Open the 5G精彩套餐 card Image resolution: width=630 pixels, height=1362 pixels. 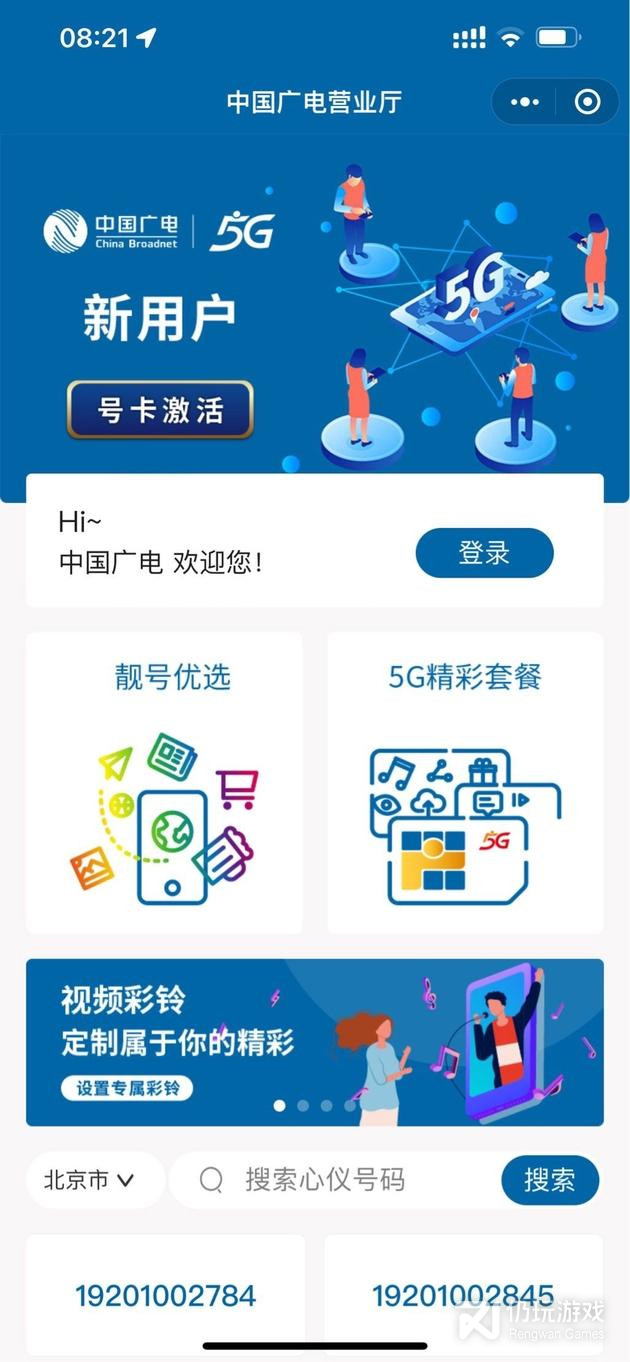tap(465, 782)
